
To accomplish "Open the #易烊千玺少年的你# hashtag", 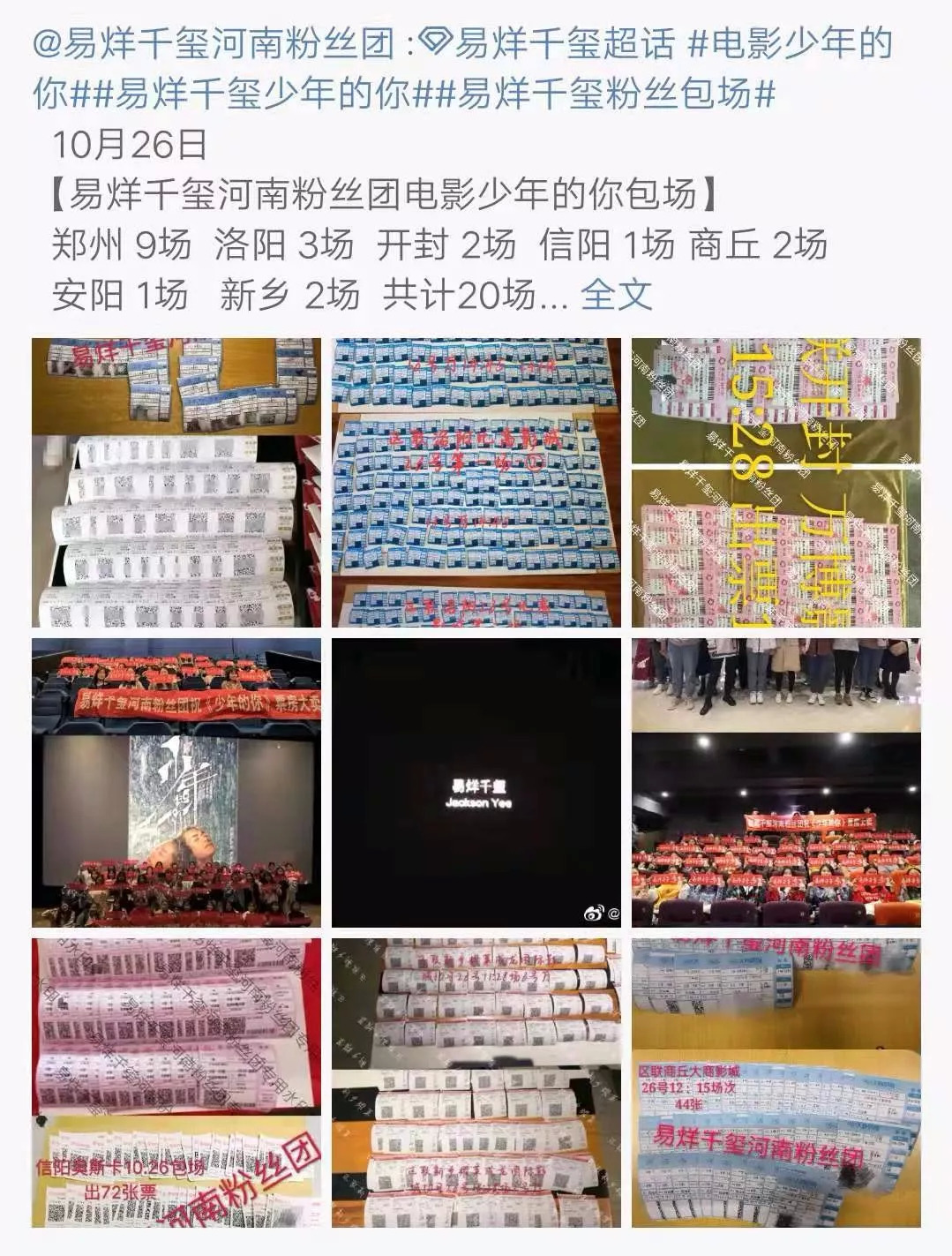I will 265,94.
